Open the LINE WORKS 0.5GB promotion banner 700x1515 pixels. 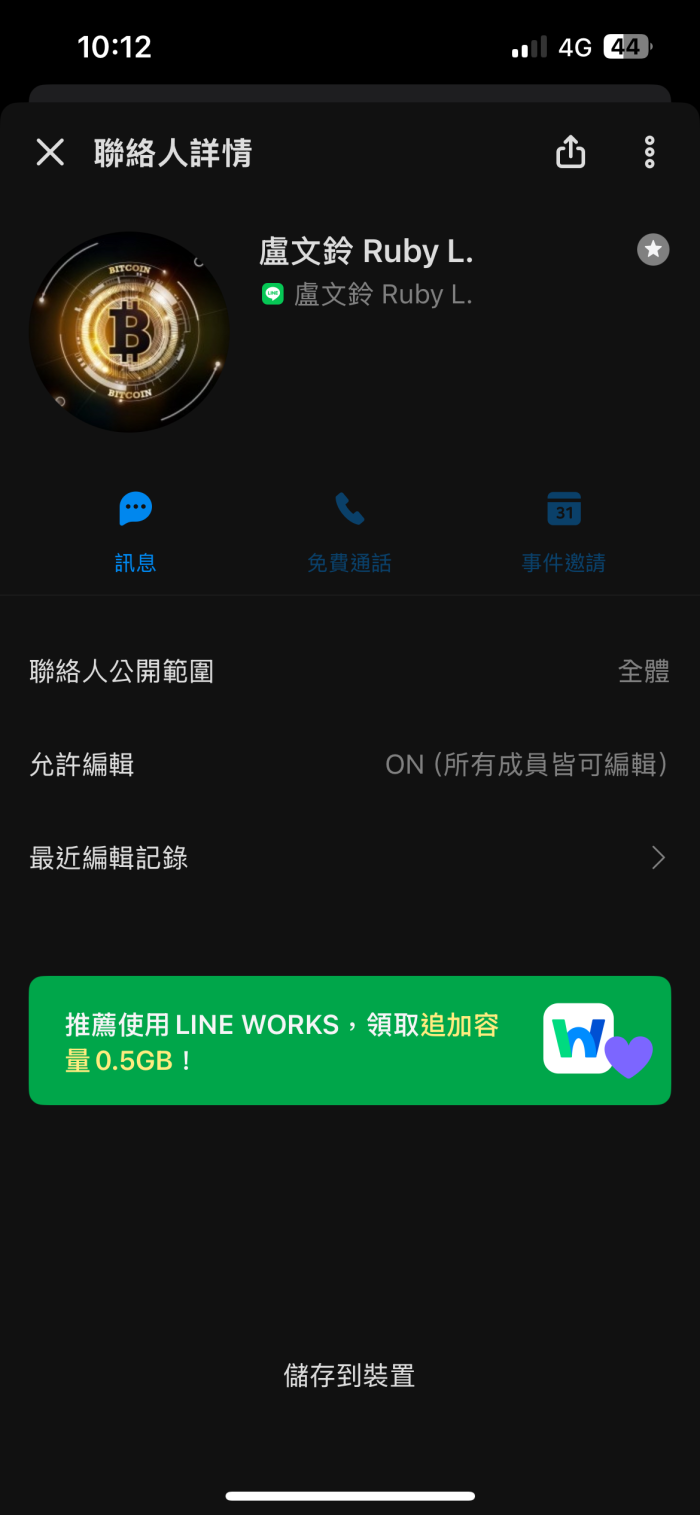349,1040
